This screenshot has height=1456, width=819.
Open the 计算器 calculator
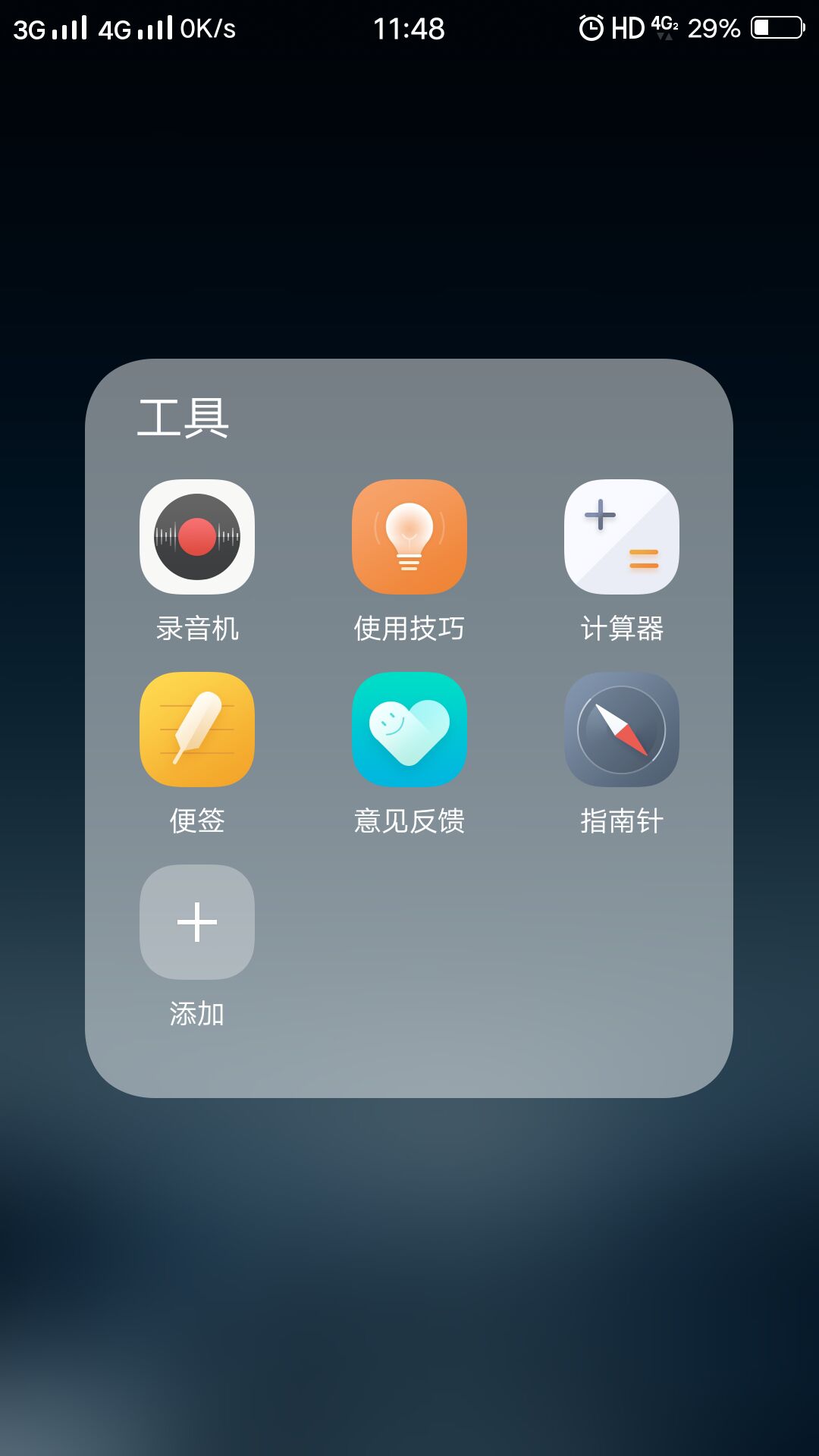[622, 537]
